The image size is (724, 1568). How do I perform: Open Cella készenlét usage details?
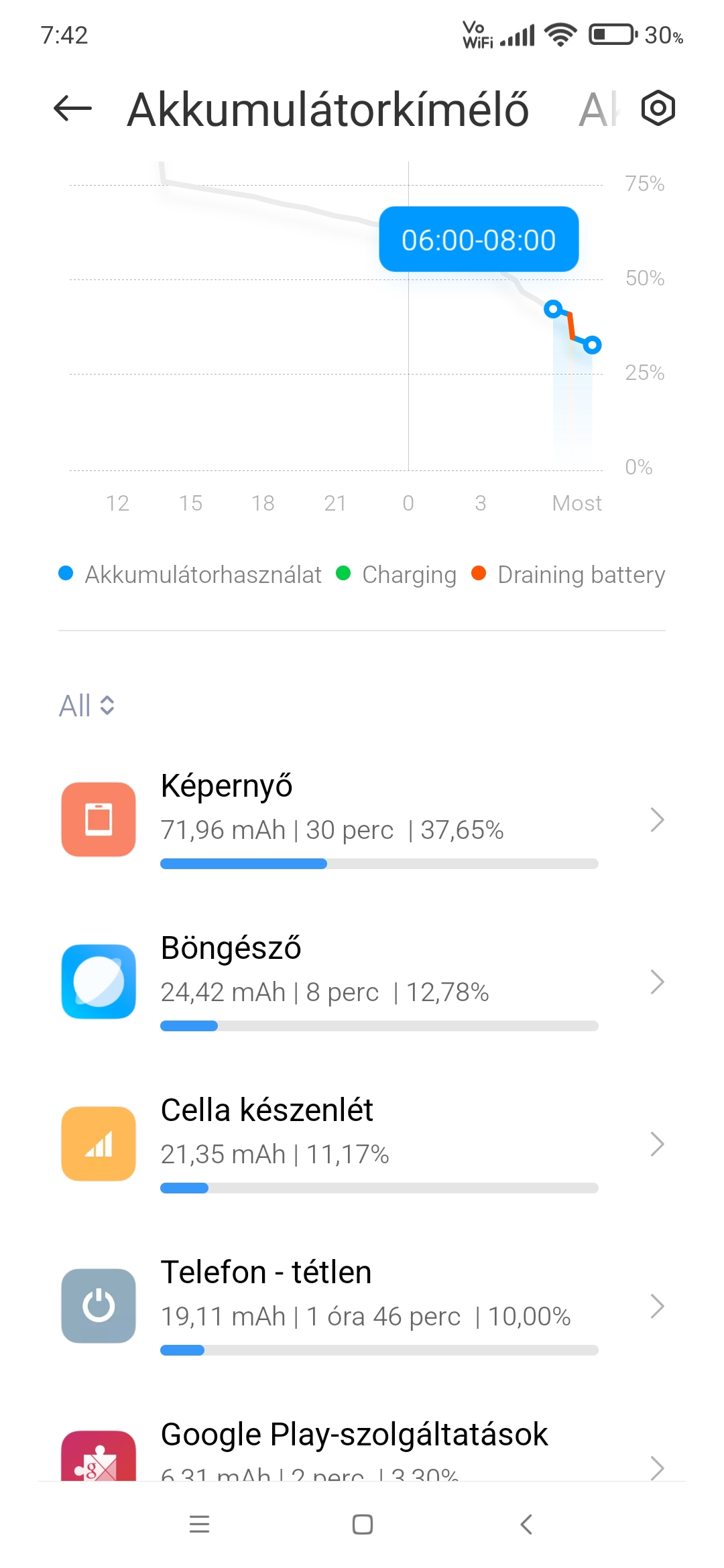click(x=362, y=1144)
